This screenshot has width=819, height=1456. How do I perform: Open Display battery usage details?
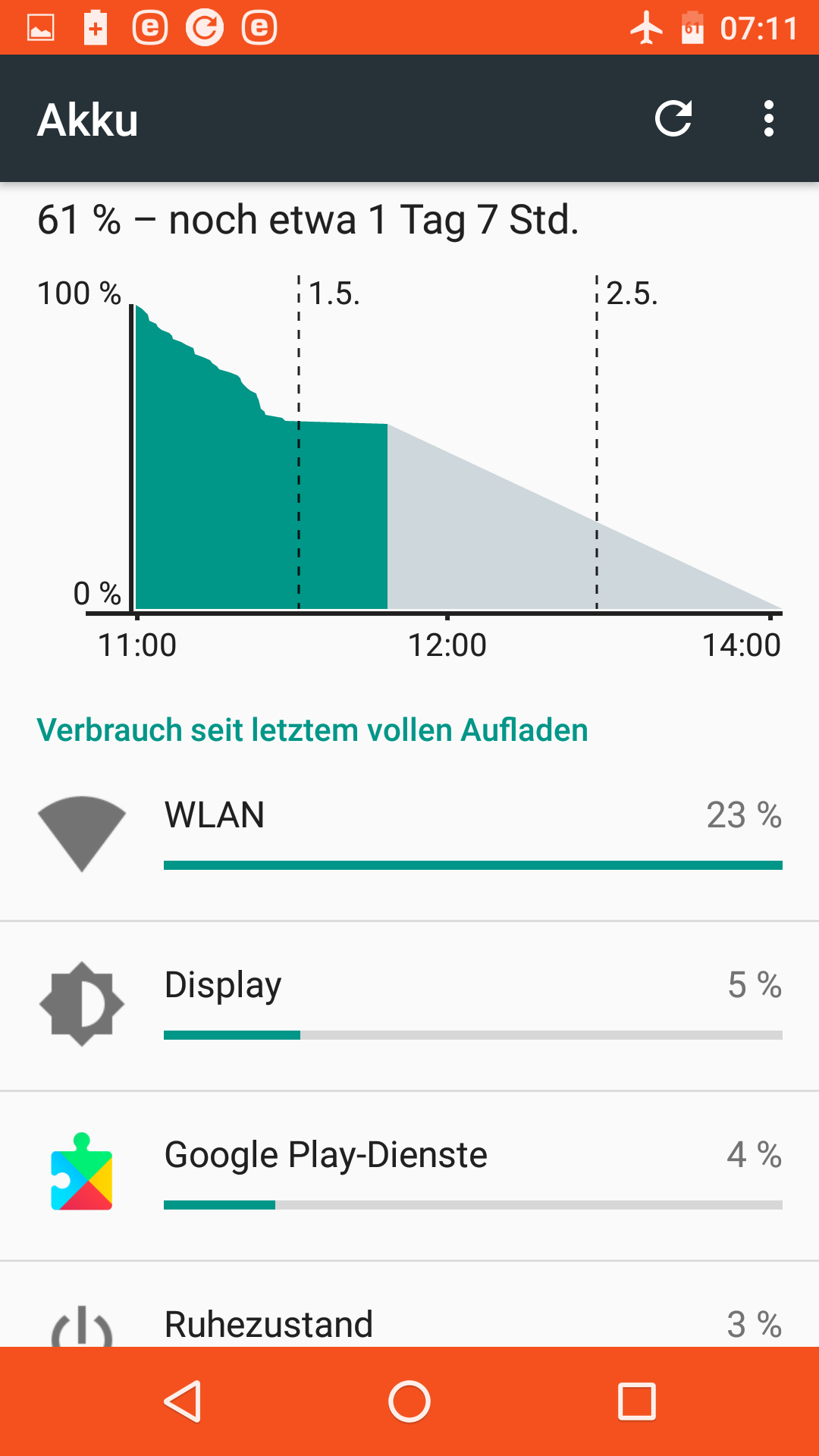[x=409, y=1006]
